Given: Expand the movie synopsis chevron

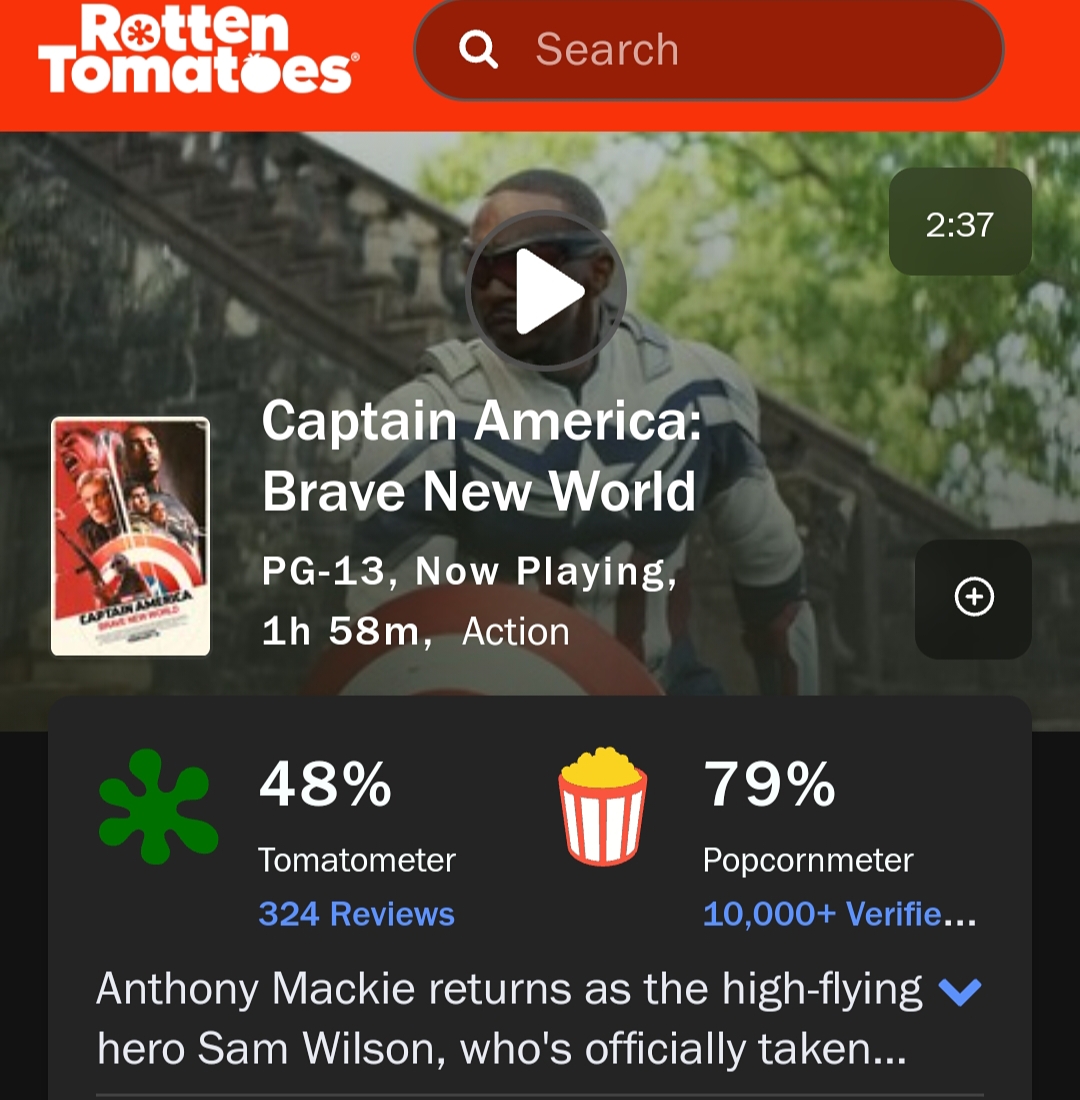Looking at the screenshot, I should [x=960, y=992].
